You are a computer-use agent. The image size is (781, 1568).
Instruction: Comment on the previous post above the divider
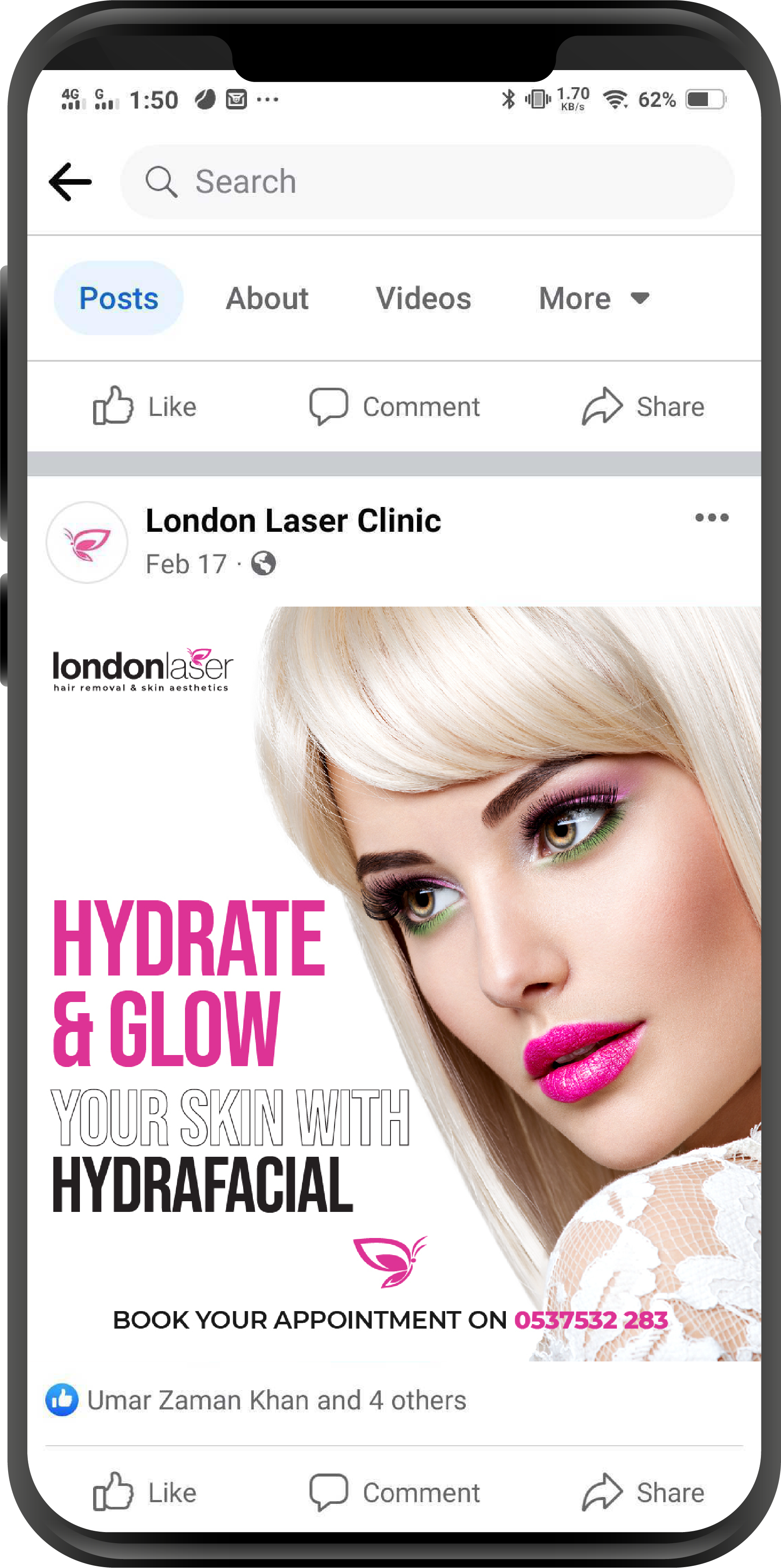click(x=394, y=406)
